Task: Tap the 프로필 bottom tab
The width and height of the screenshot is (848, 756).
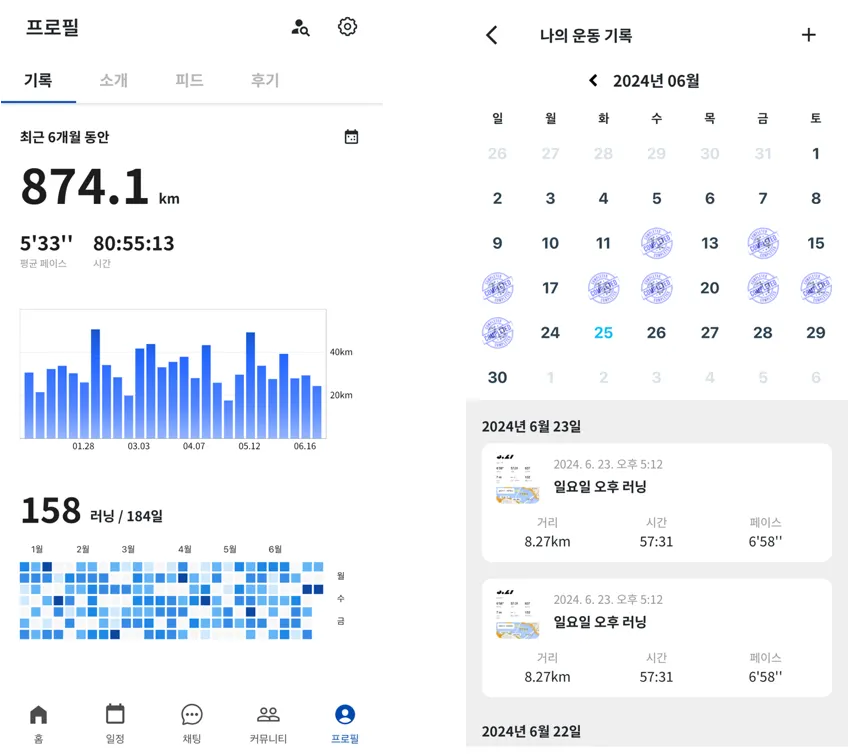Action: click(x=345, y=724)
